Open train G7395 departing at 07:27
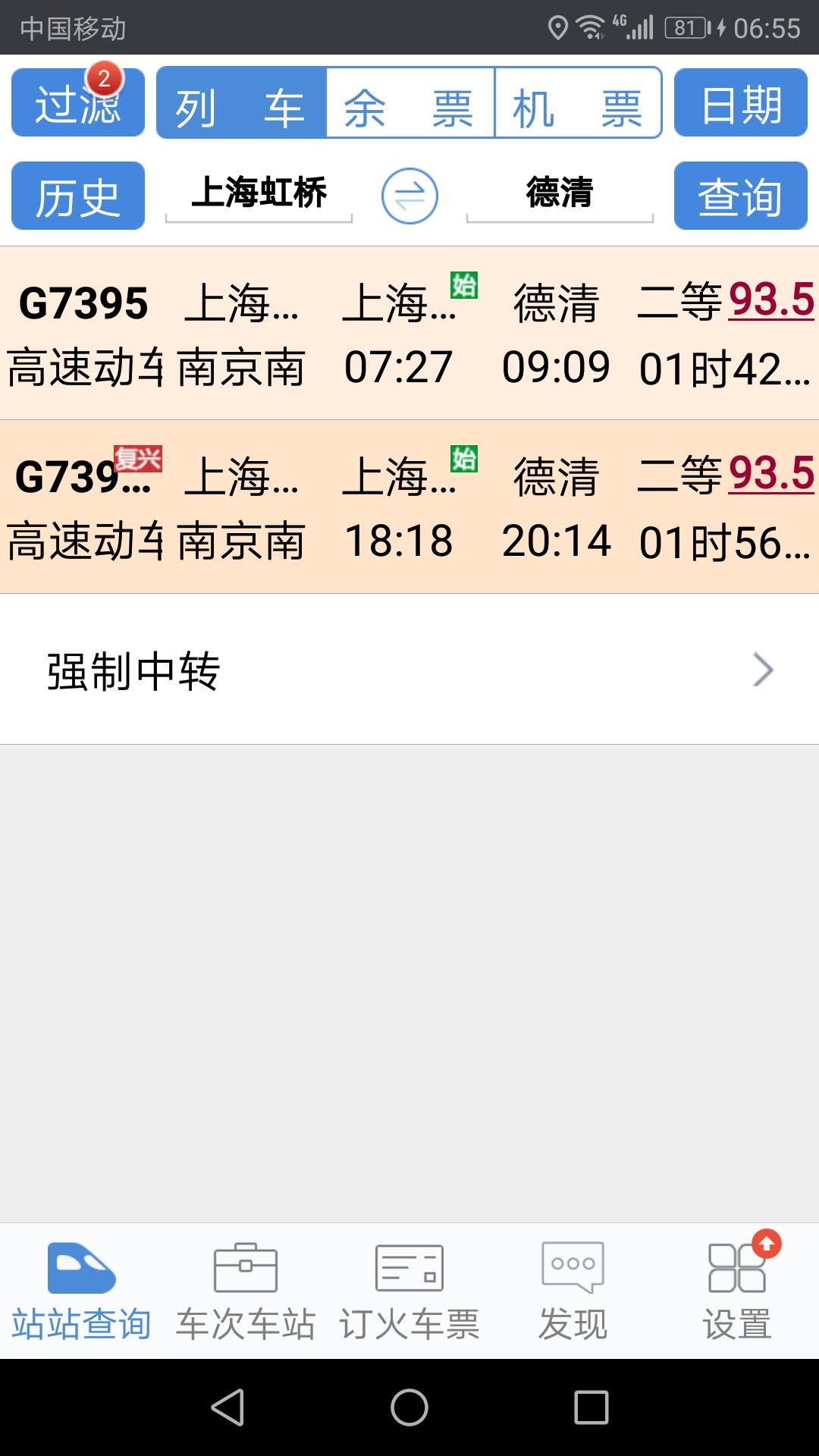 pos(409,333)
